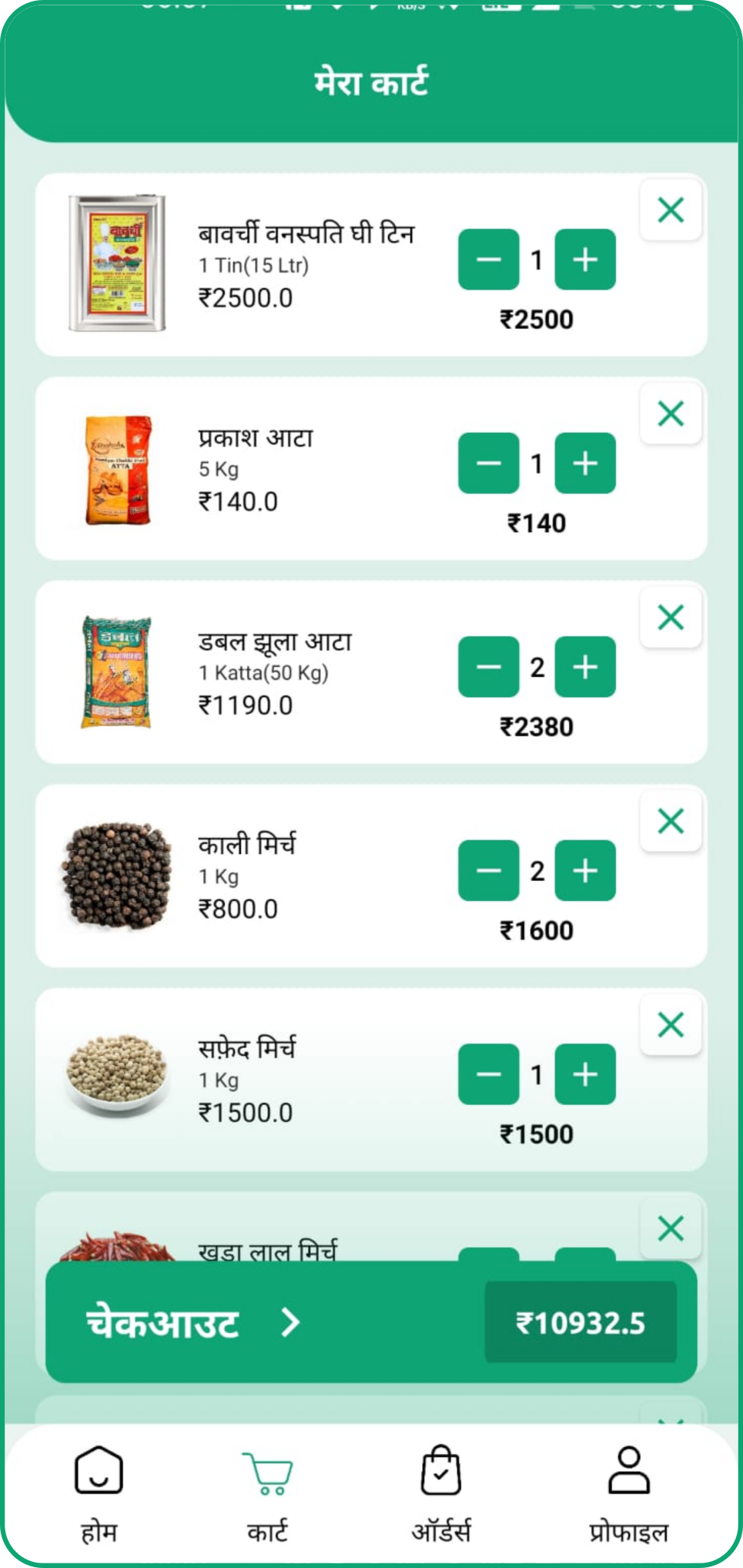Remove खड़ा लाल मिर्च from cart
743x1568 pixels.
(x=671, y=1228)
